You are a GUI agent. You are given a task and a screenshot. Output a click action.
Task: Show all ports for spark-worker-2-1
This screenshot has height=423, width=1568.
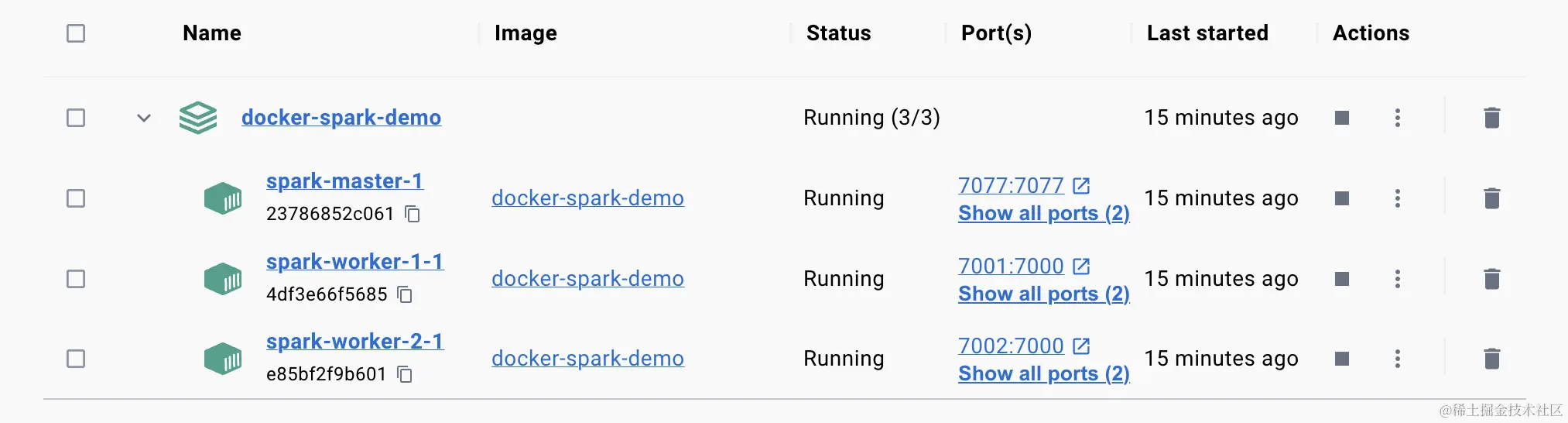point(1043,373)
